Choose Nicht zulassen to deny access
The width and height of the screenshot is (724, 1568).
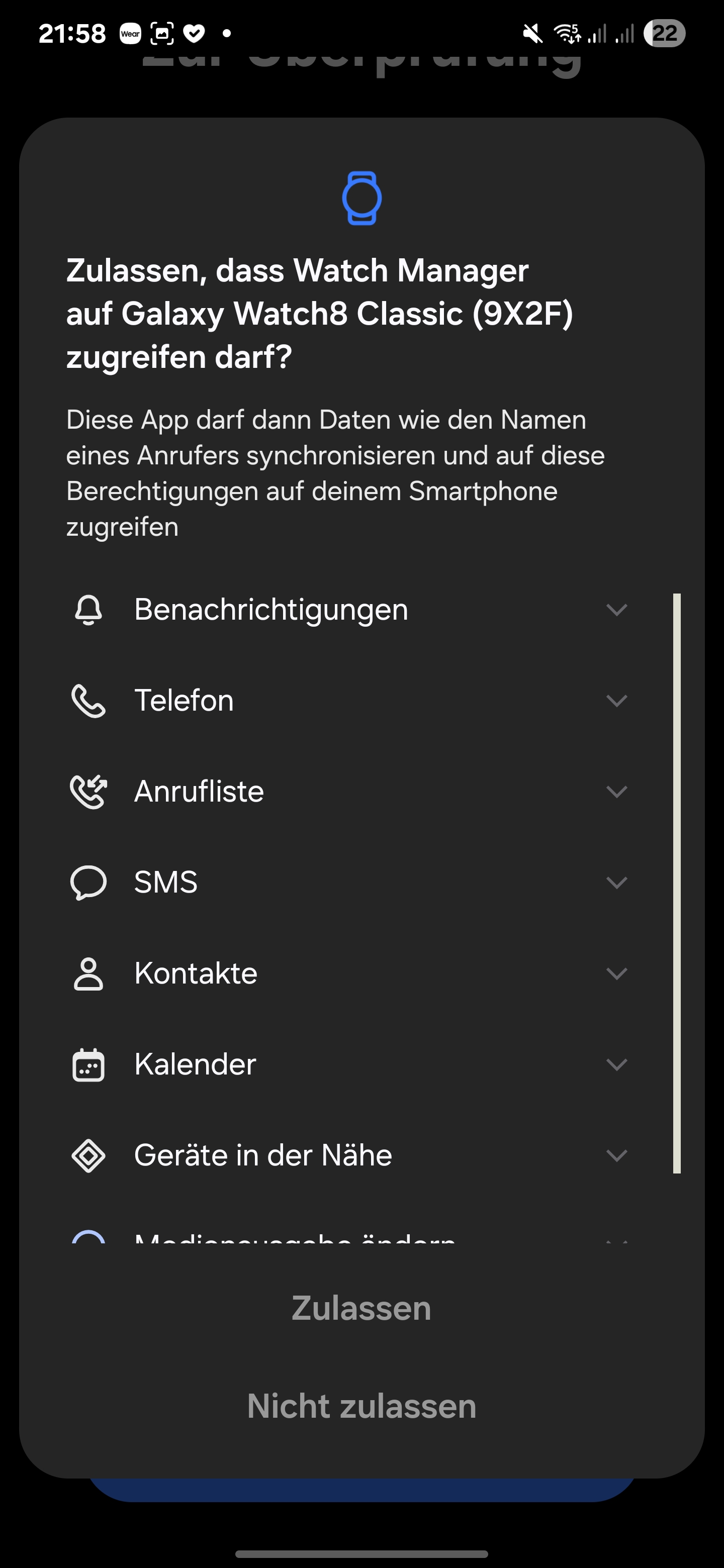[361, 1406]
